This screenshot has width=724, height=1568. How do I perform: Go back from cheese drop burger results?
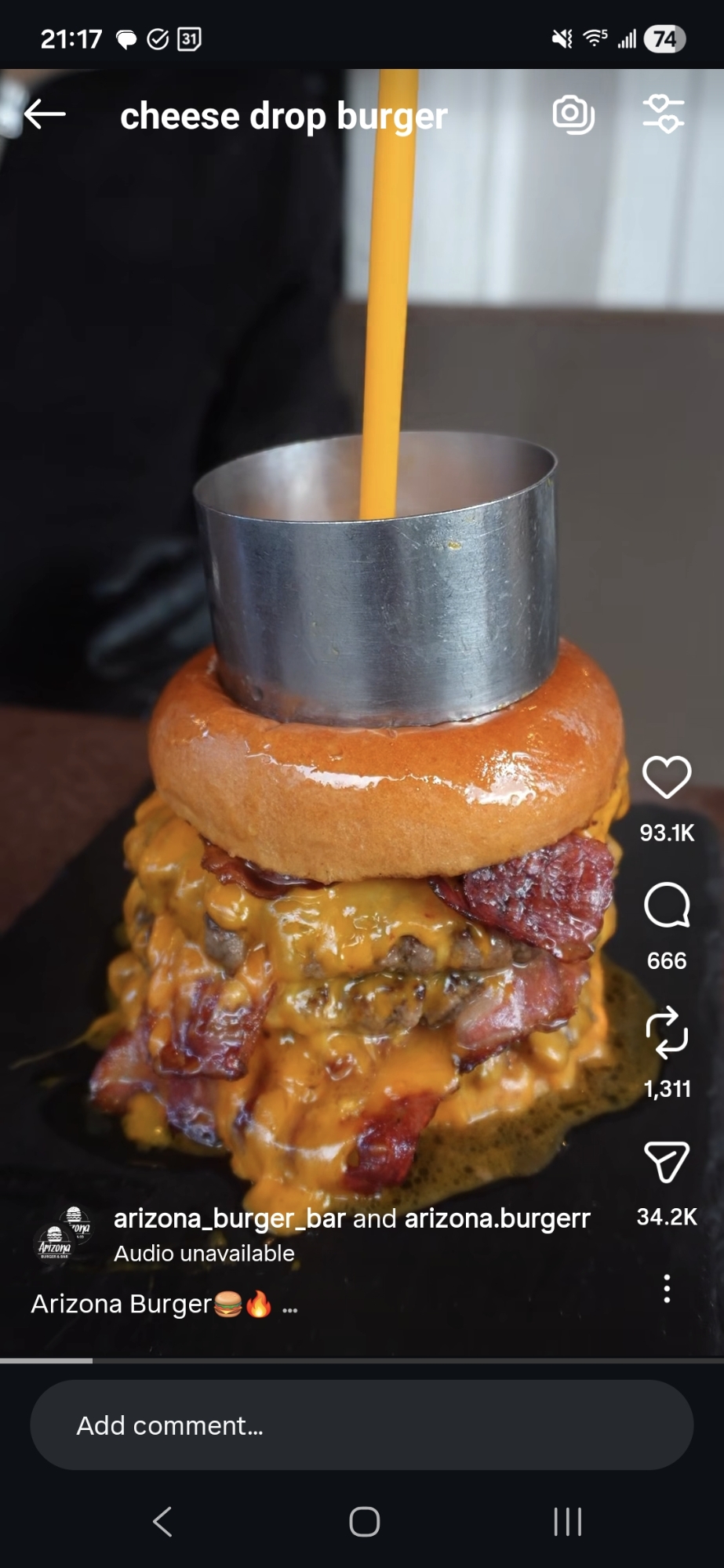(45, 114)
